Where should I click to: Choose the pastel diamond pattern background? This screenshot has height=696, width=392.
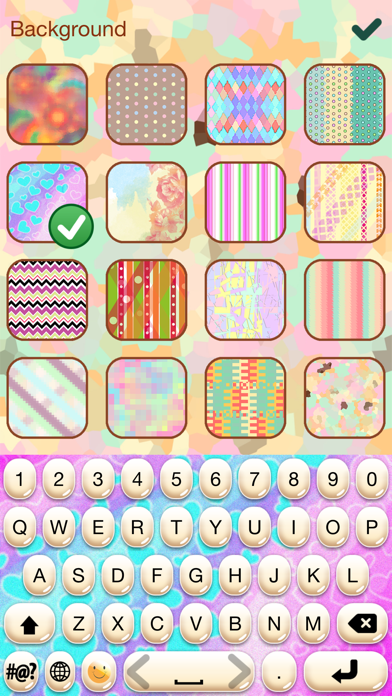point(245,104)
